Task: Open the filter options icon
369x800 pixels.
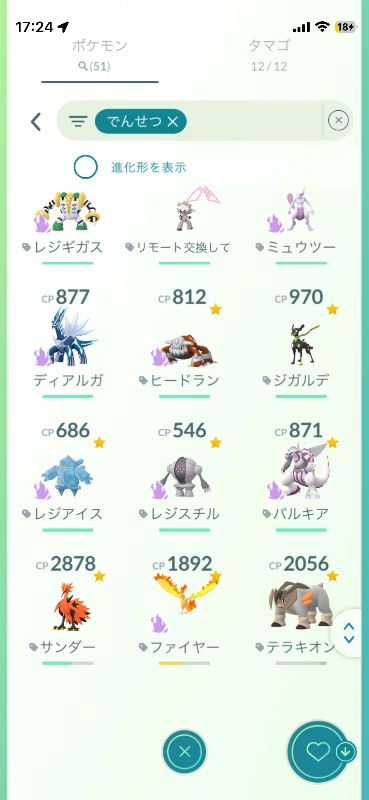Action: point(78,121)
